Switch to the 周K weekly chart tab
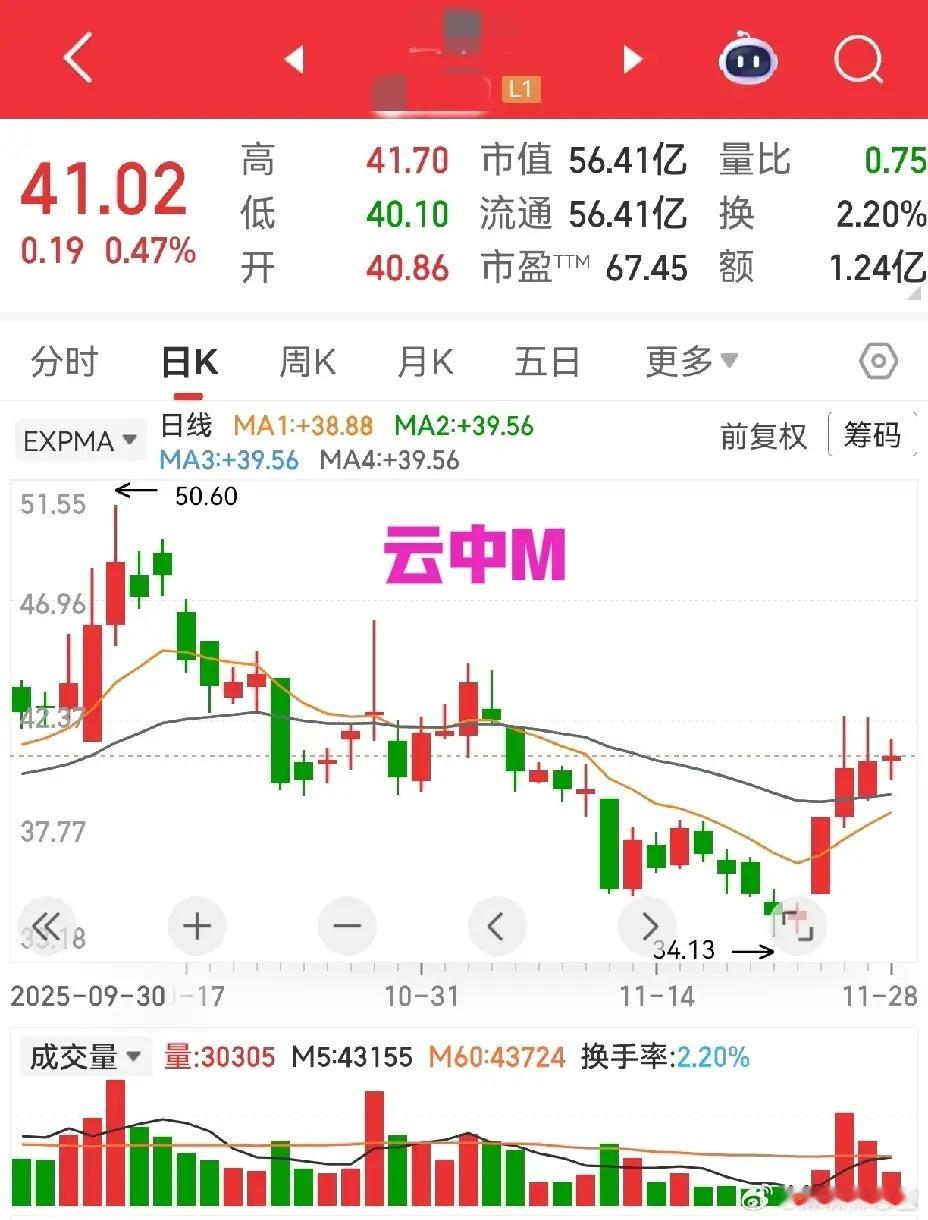928x1220 pixels. [306, 362]
